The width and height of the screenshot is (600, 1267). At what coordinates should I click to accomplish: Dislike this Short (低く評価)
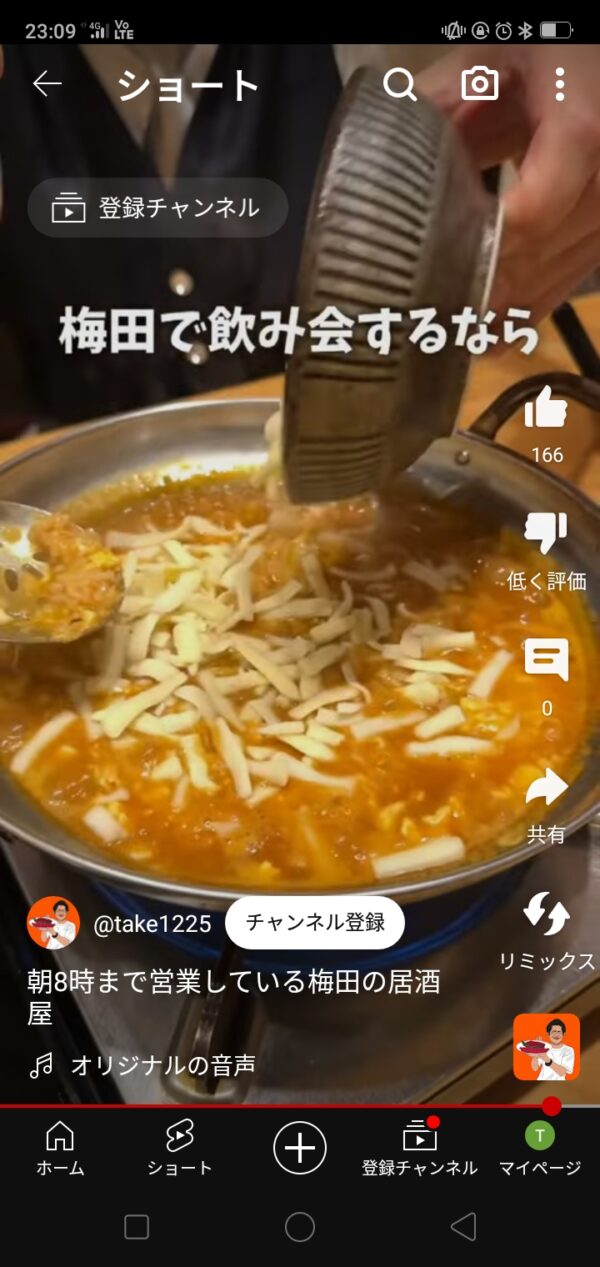pos(546,535)
